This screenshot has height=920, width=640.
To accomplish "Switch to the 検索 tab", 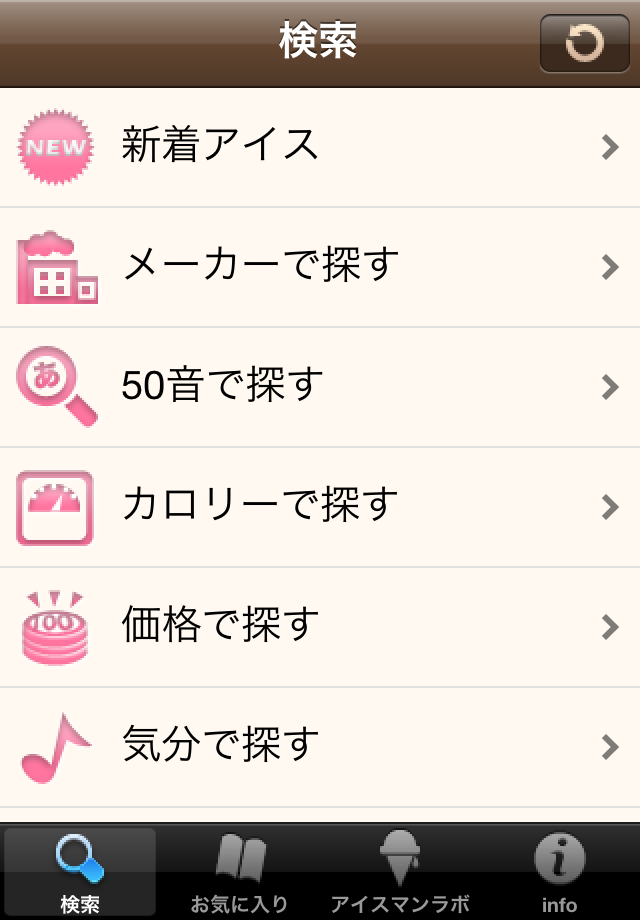I will 80,872.
